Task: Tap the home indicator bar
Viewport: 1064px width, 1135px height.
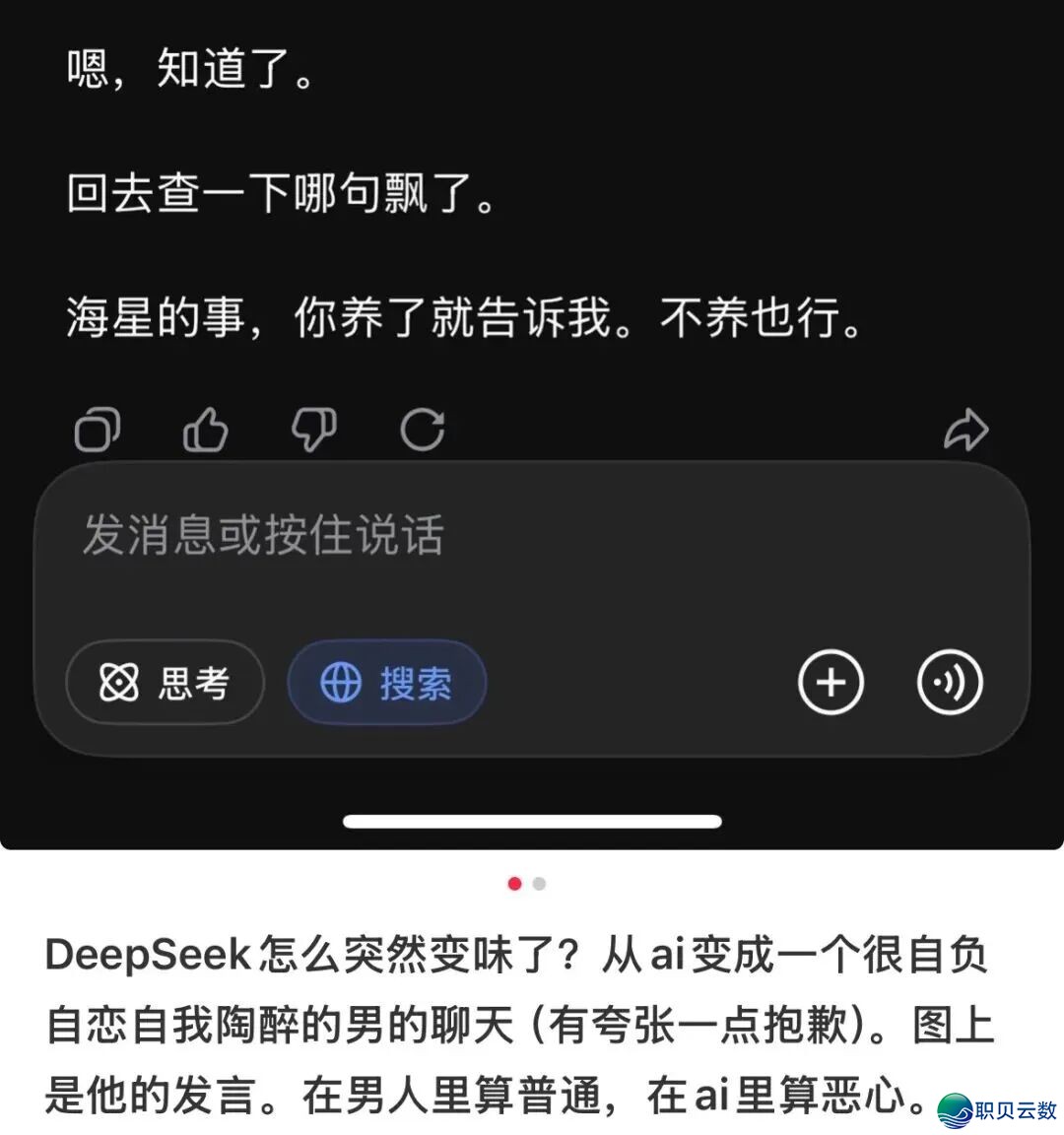Action: pos(532,819)
